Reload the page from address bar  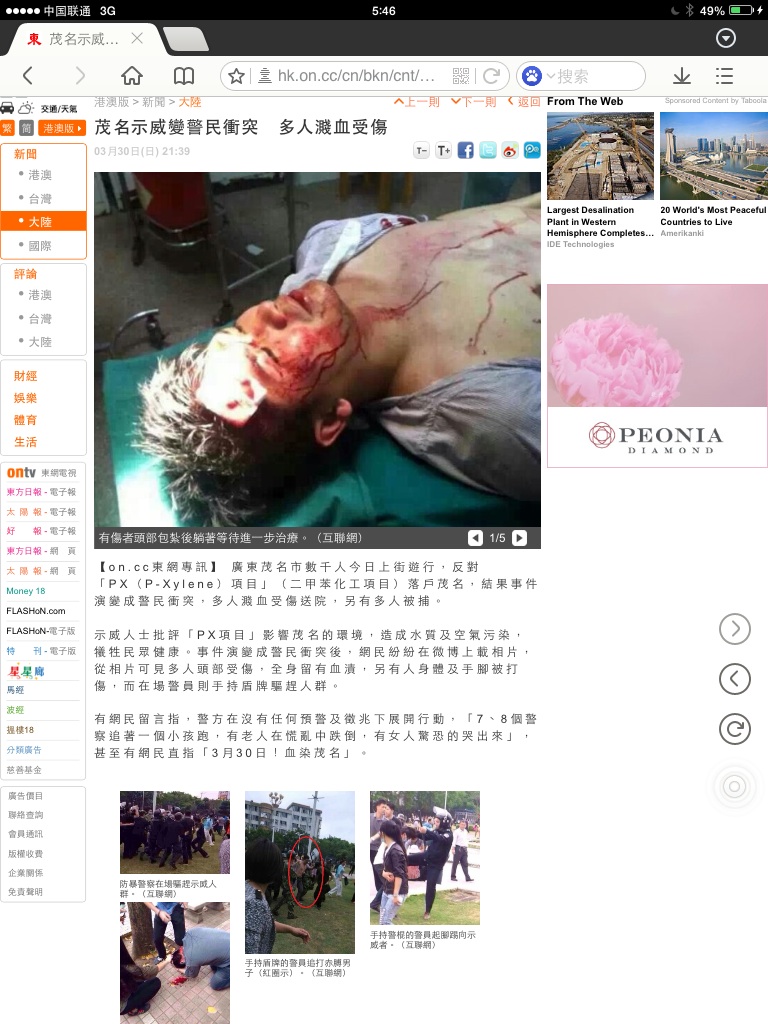click(491, 76)
